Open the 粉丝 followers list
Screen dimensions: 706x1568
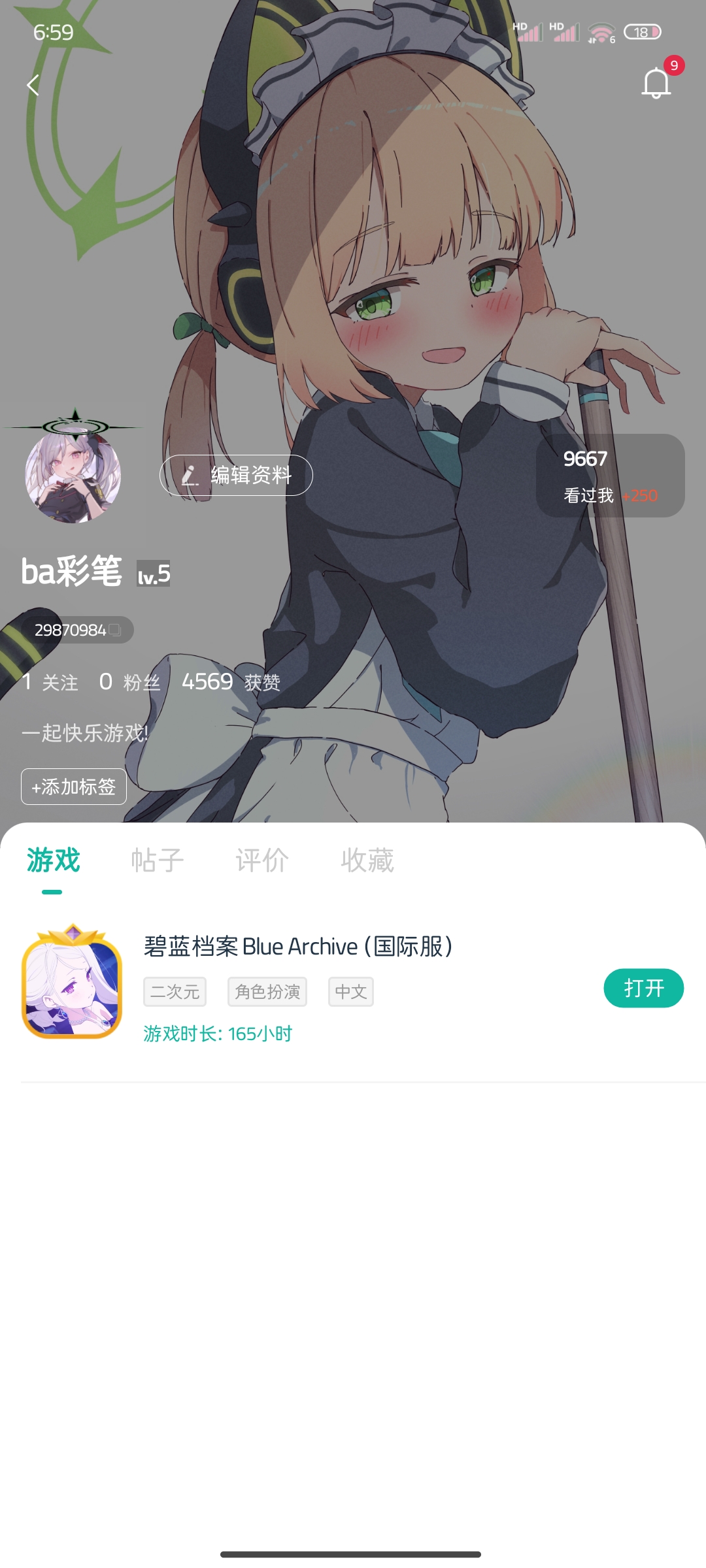pos(129,682)
